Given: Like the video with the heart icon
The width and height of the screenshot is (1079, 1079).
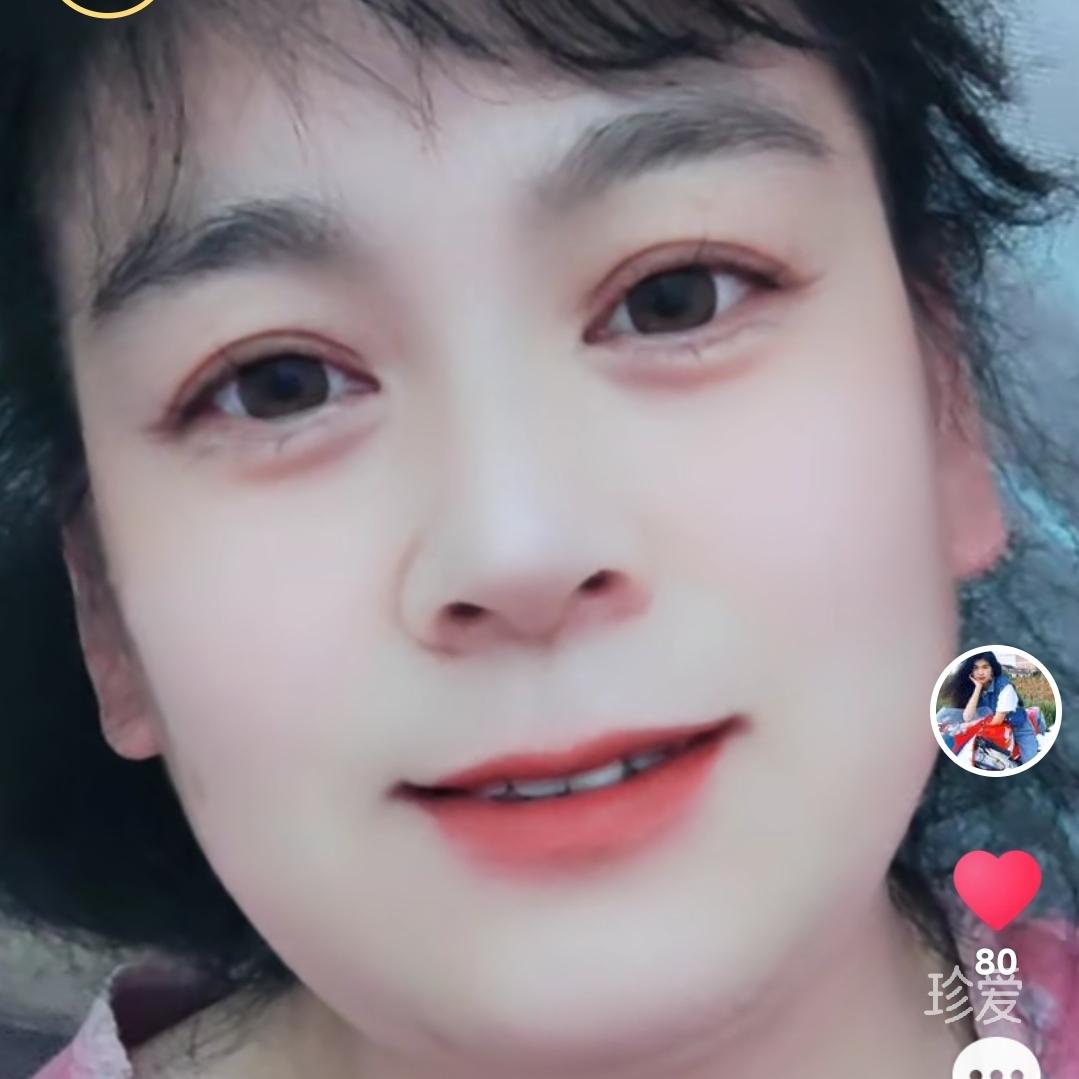Looking at the screenshot, I should [996, 889].
